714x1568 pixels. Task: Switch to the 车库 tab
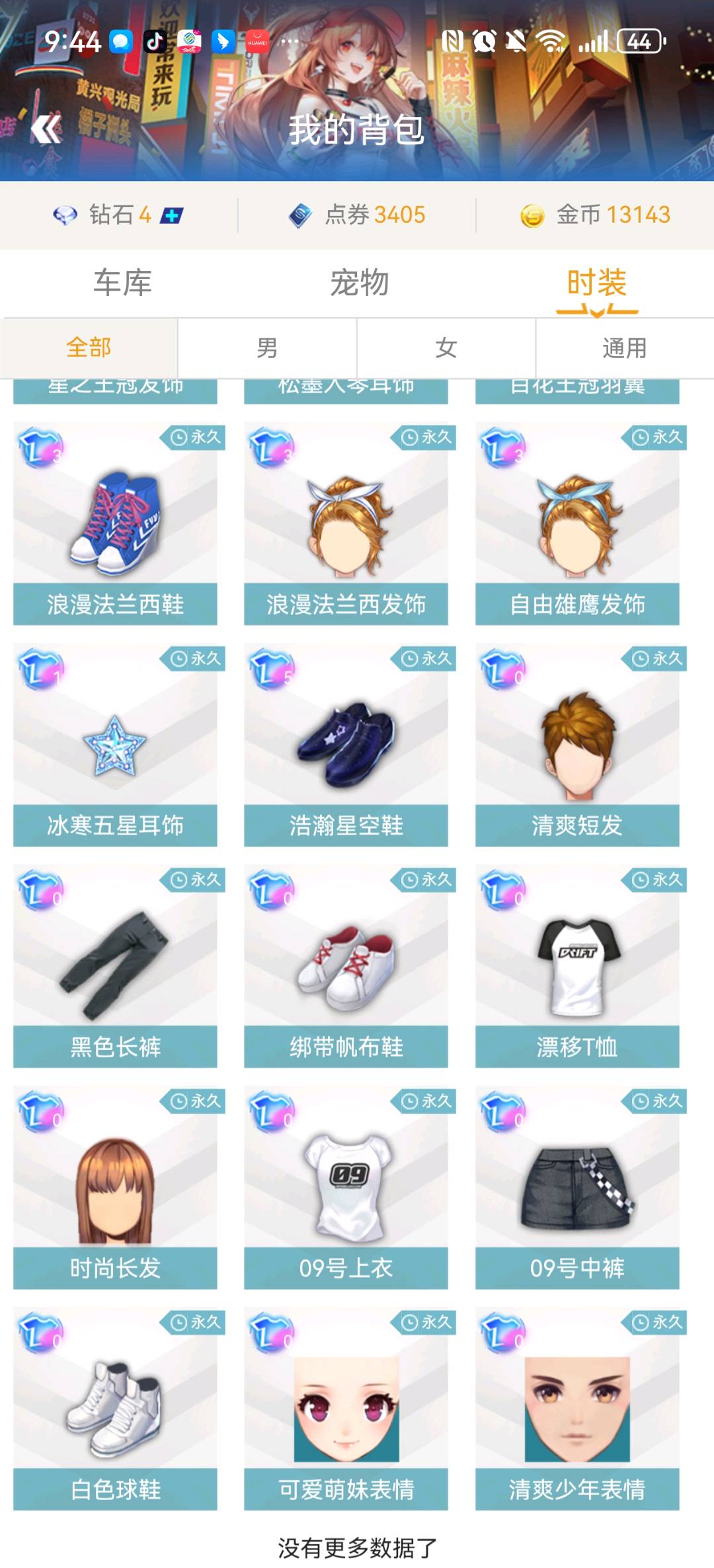click(x=122, y=283)
